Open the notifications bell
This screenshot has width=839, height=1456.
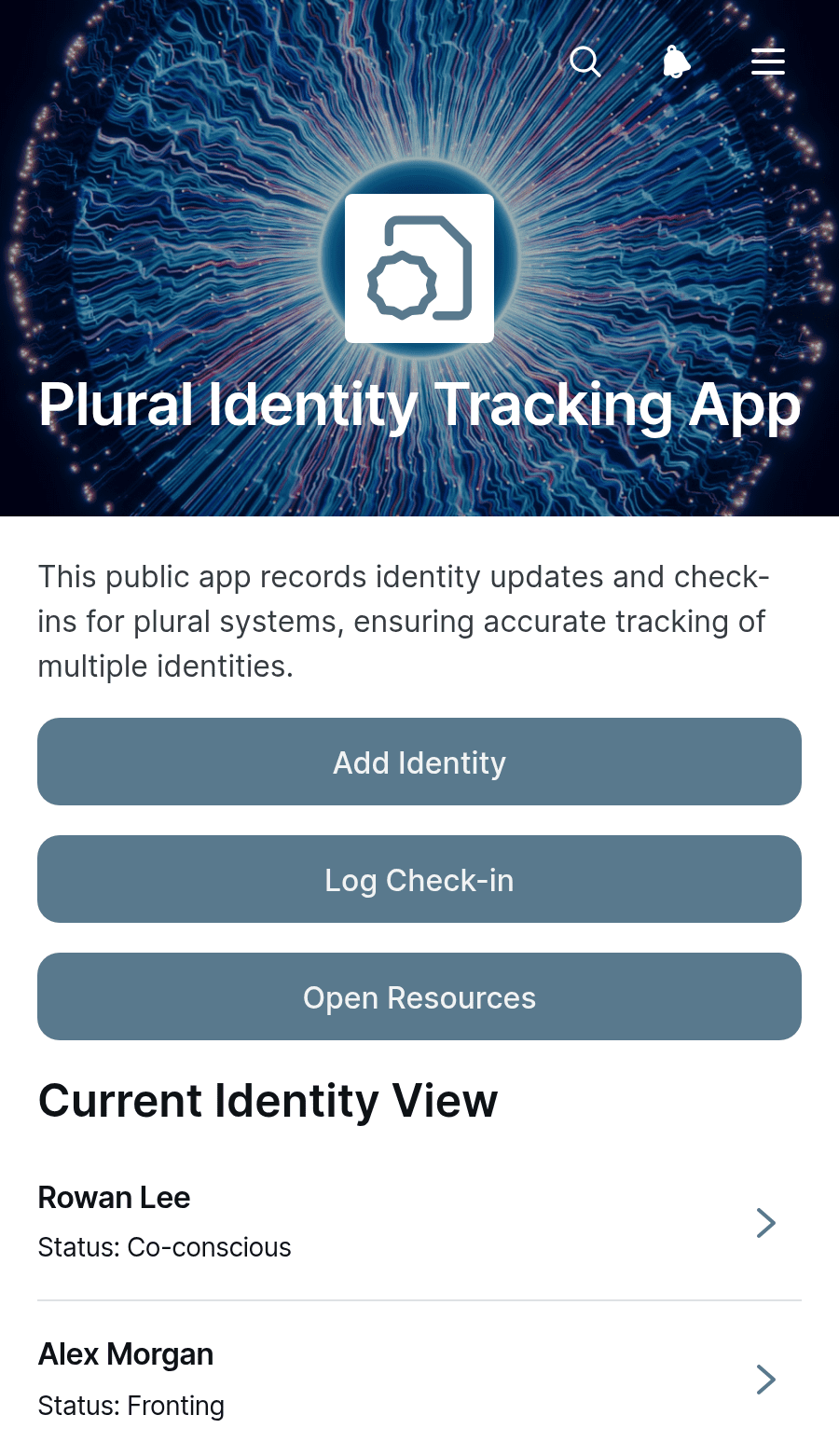coord(677,62)
